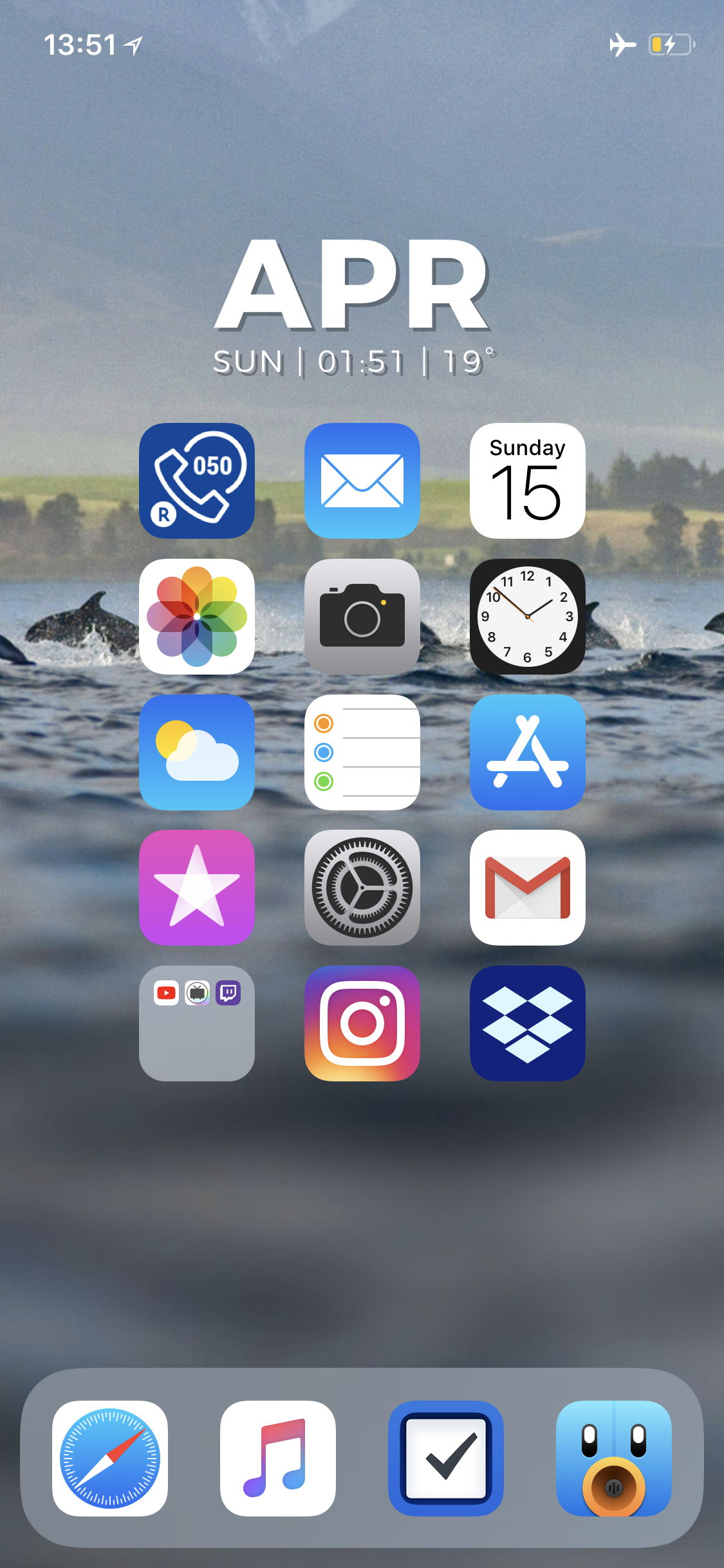The width and height of the screenshot is (724, 1568).
Task: Open the Music app in the dock
Action: click(x=278, y=1459)
